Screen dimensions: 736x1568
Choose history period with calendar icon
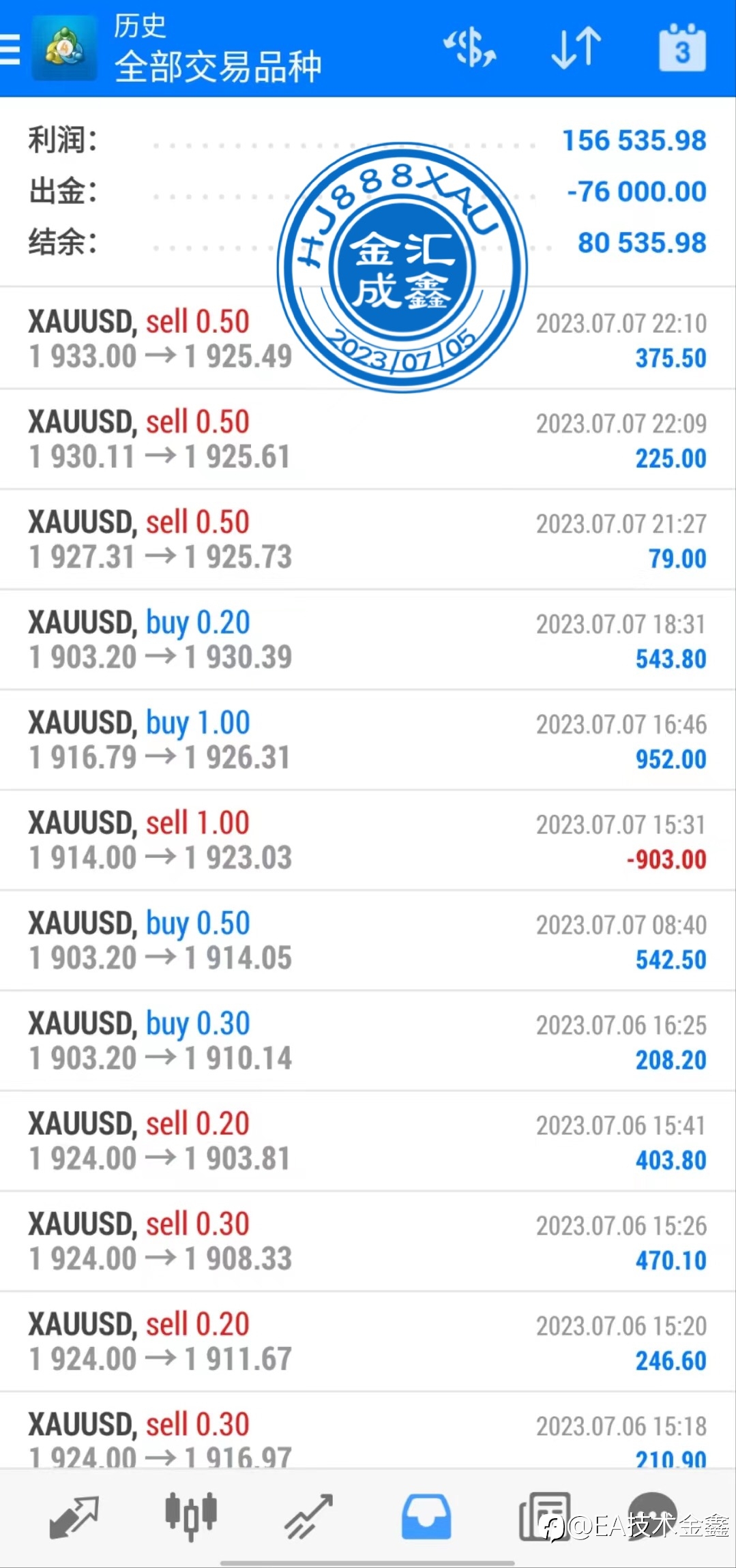pyautogui.click(x=682, y=48)
